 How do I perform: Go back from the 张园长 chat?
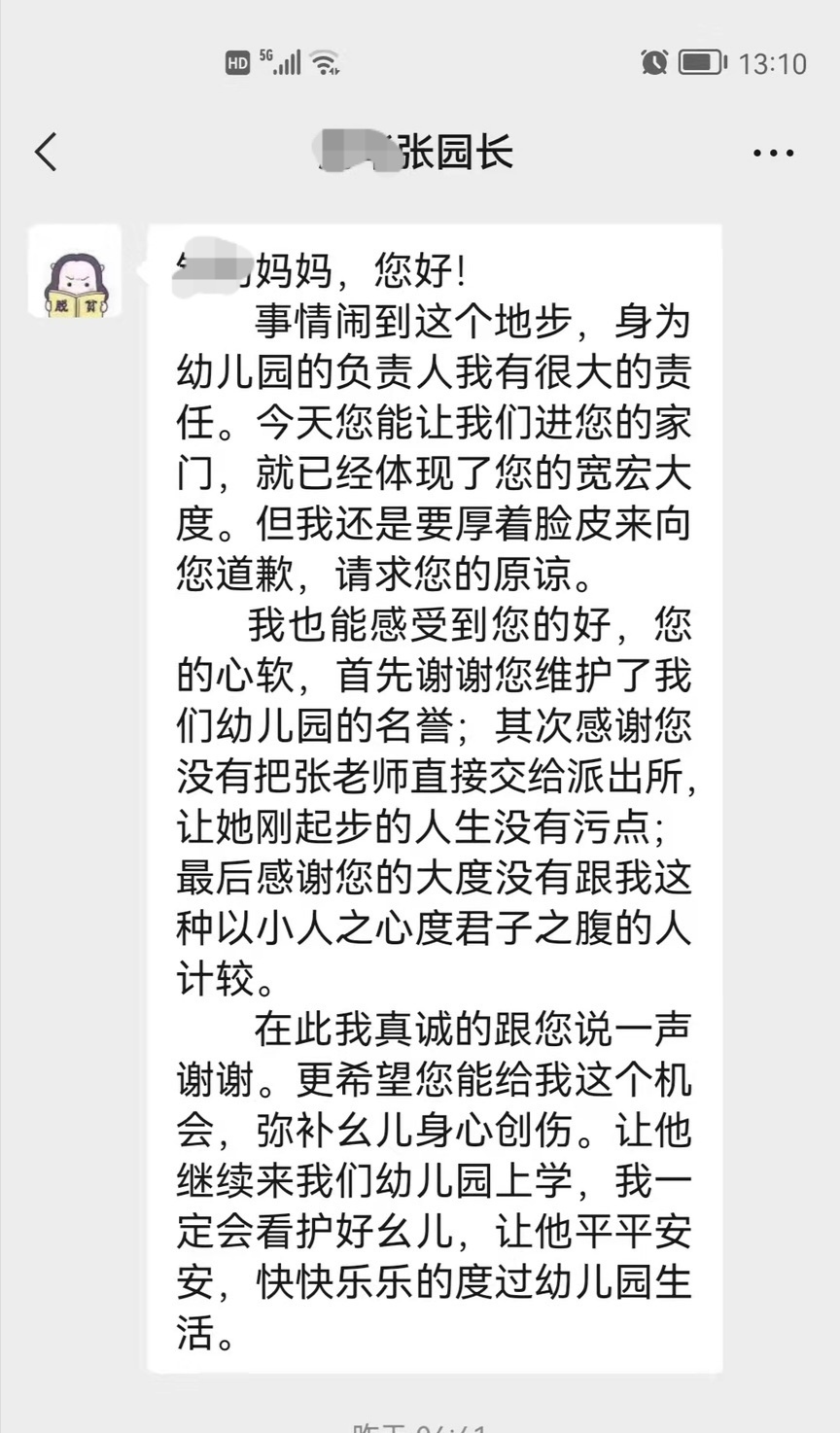(x=46, y=153)
